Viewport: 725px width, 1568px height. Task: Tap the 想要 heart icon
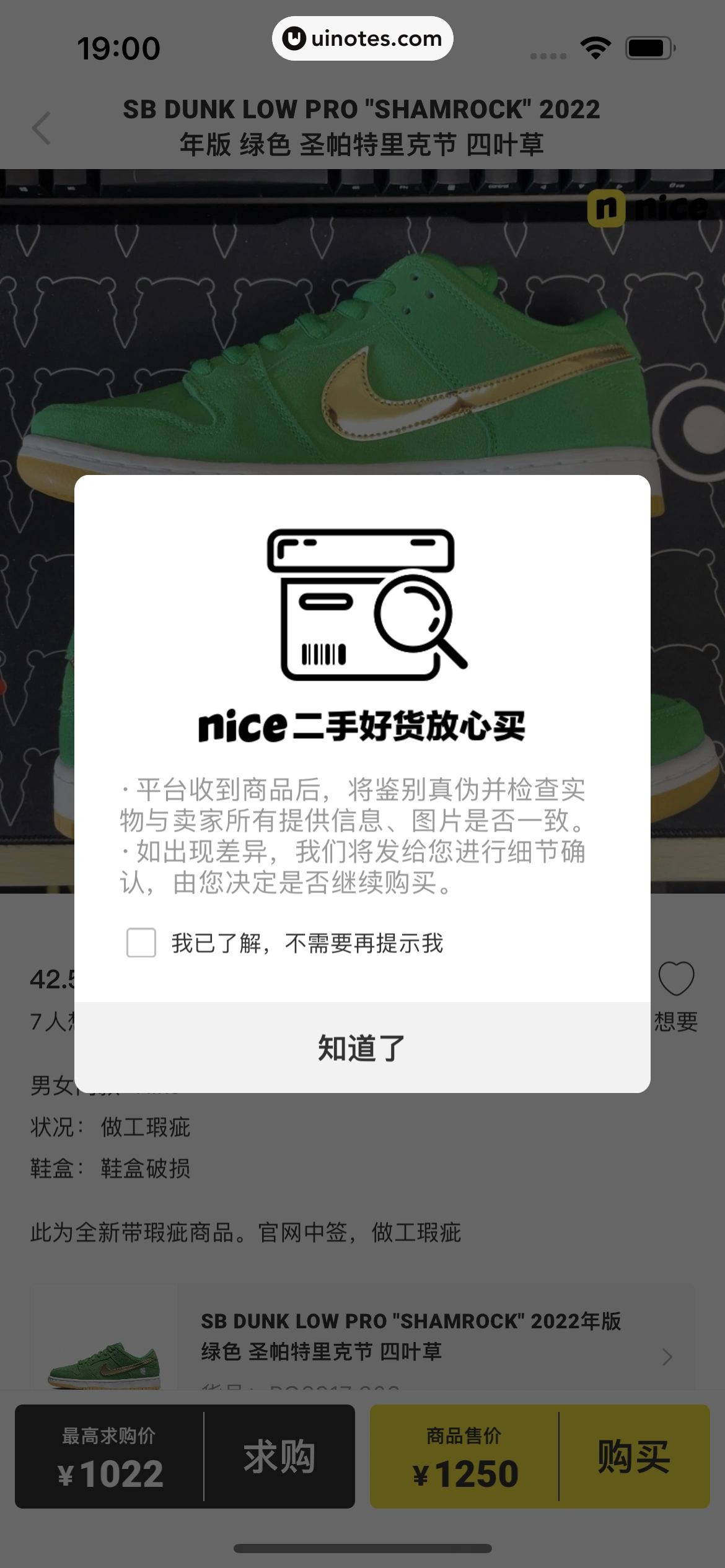tap(675, 978)
